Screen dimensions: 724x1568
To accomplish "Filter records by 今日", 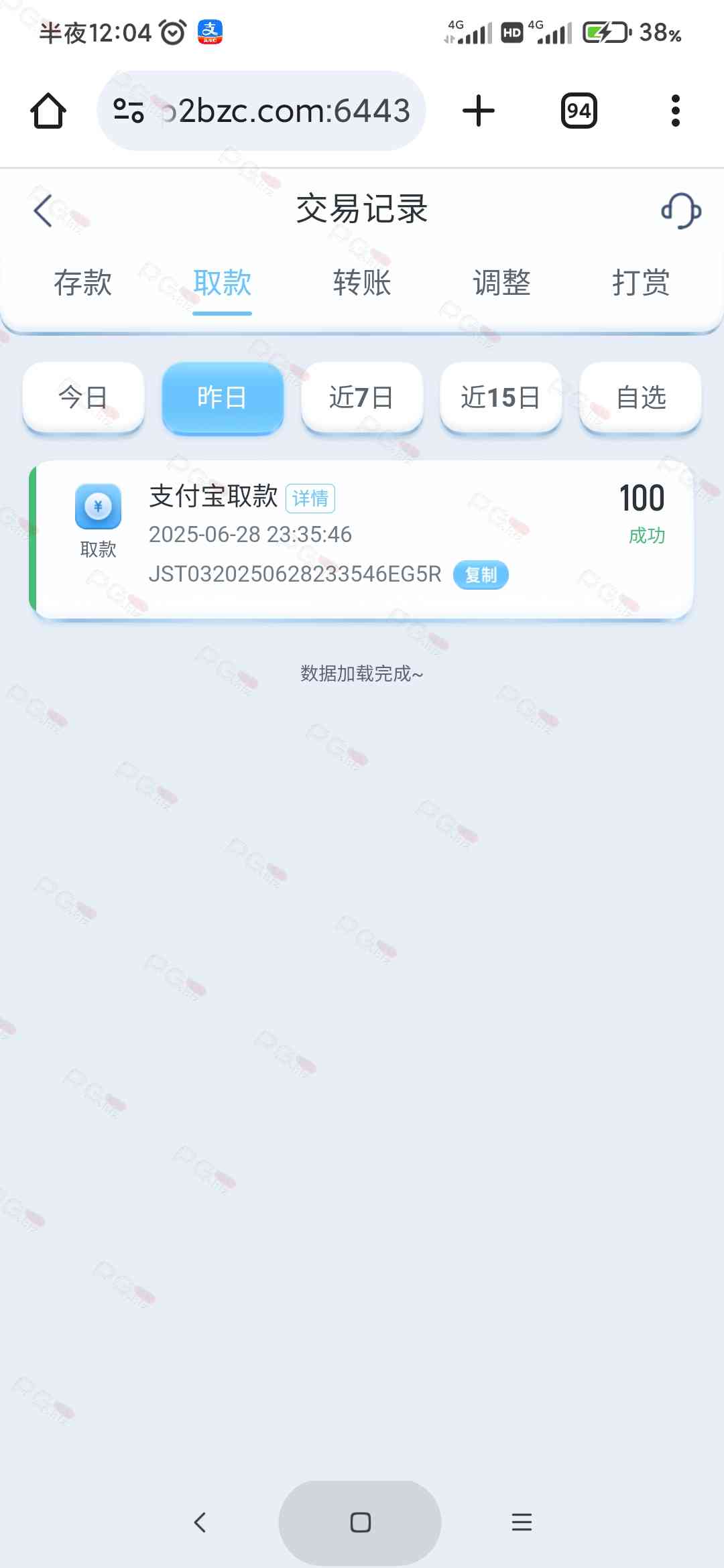I will [83, 397].
